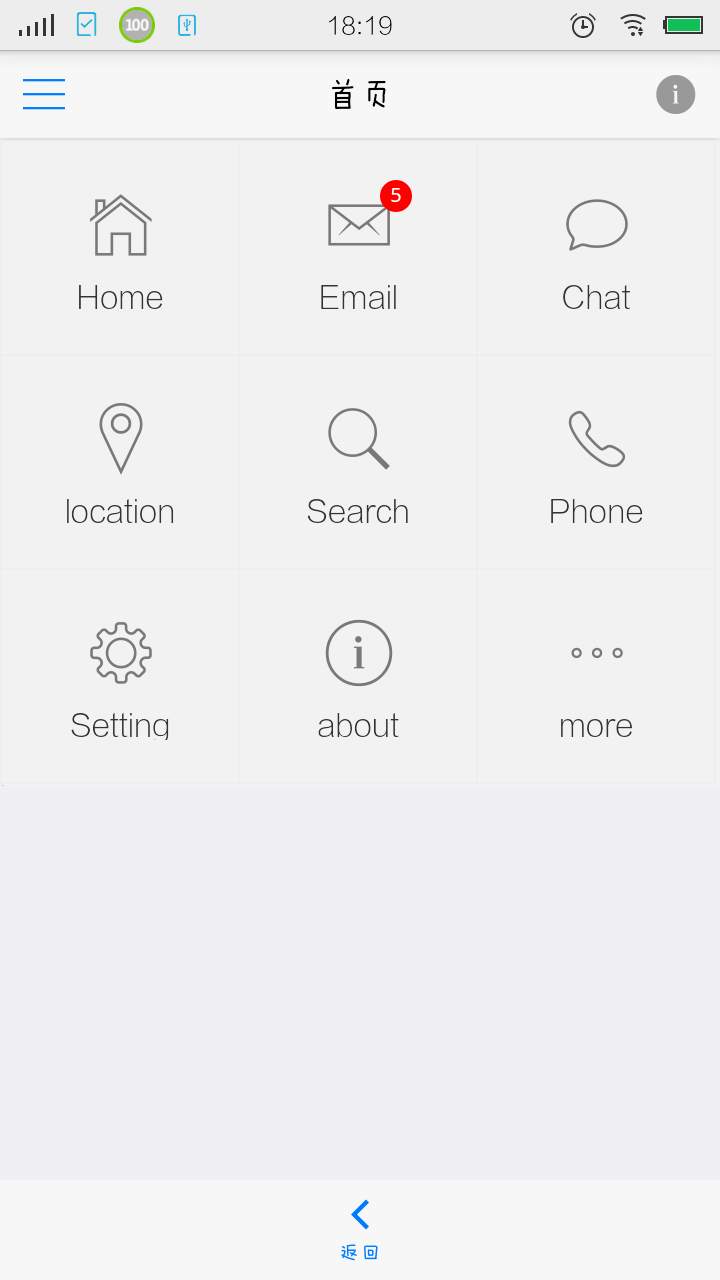
Task: Open Email with 5 unread badge
Action: (x=358, y=248)
